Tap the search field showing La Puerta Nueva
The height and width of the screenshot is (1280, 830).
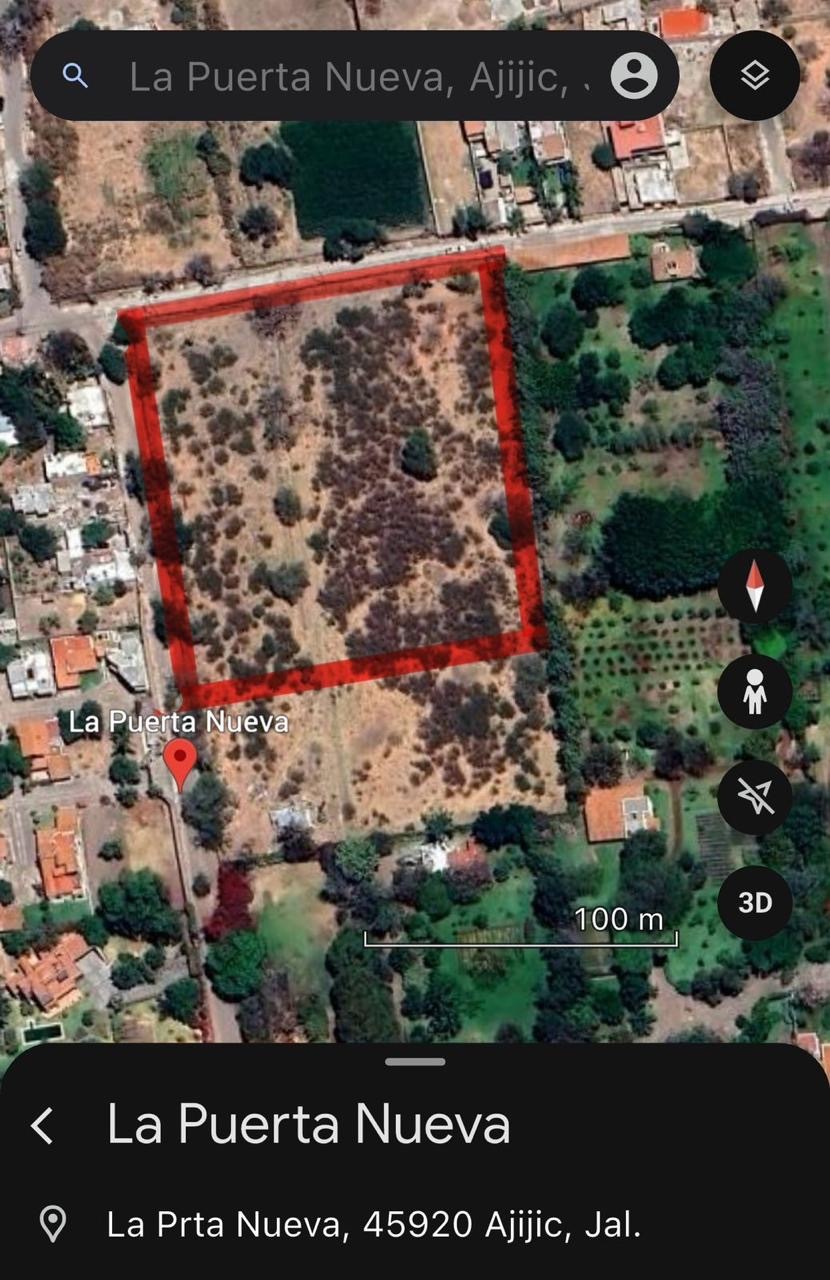[358, 76]
